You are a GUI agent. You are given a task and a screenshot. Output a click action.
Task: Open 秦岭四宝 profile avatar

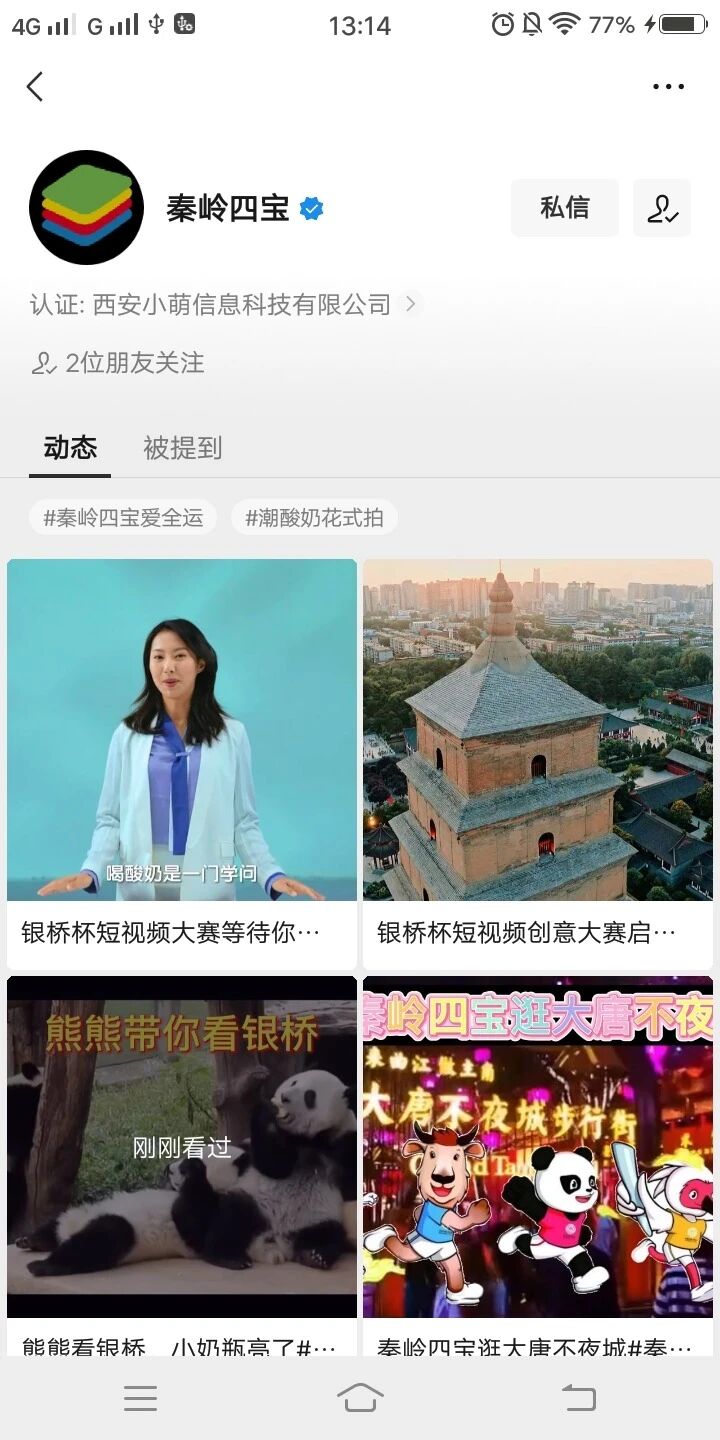coord(87,207)
